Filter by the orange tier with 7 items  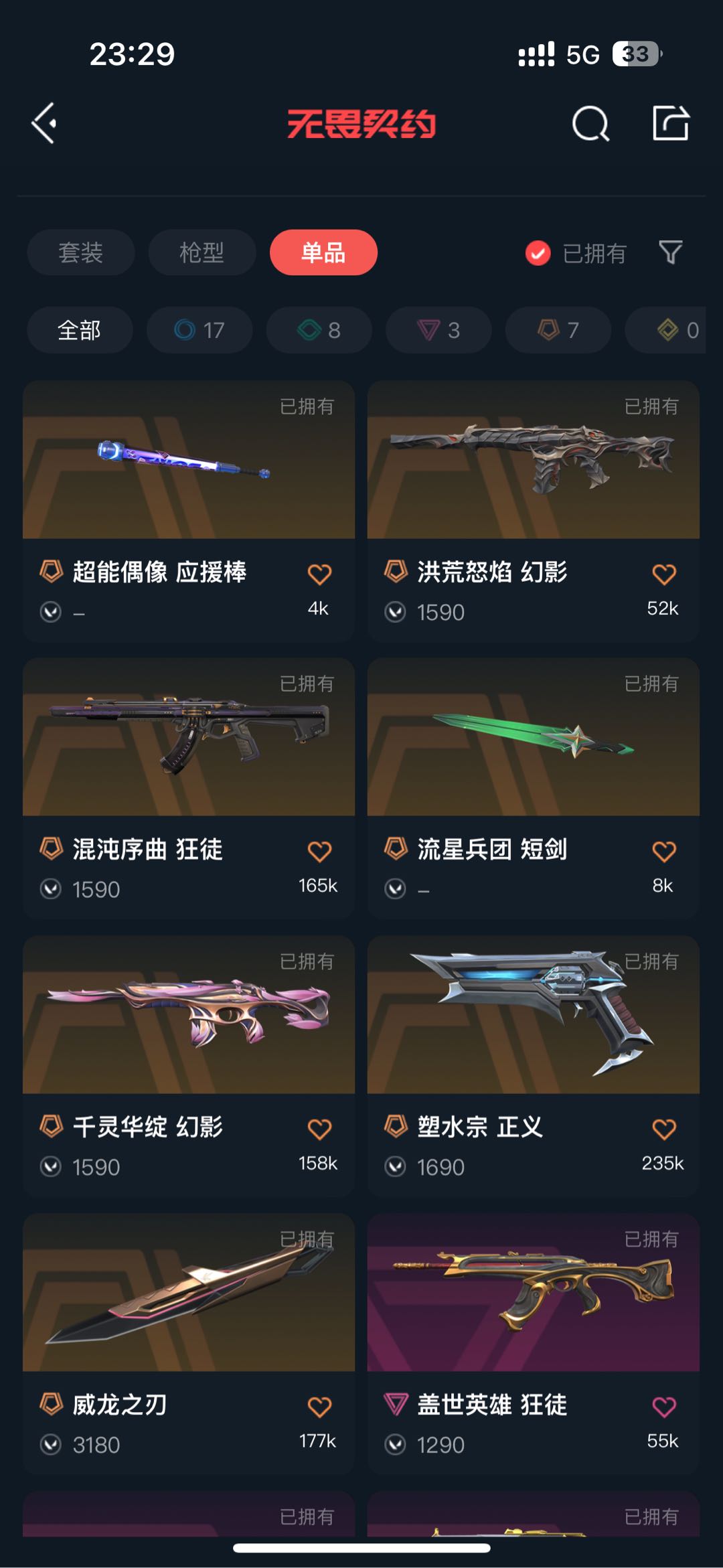click(x=558, y=330)
